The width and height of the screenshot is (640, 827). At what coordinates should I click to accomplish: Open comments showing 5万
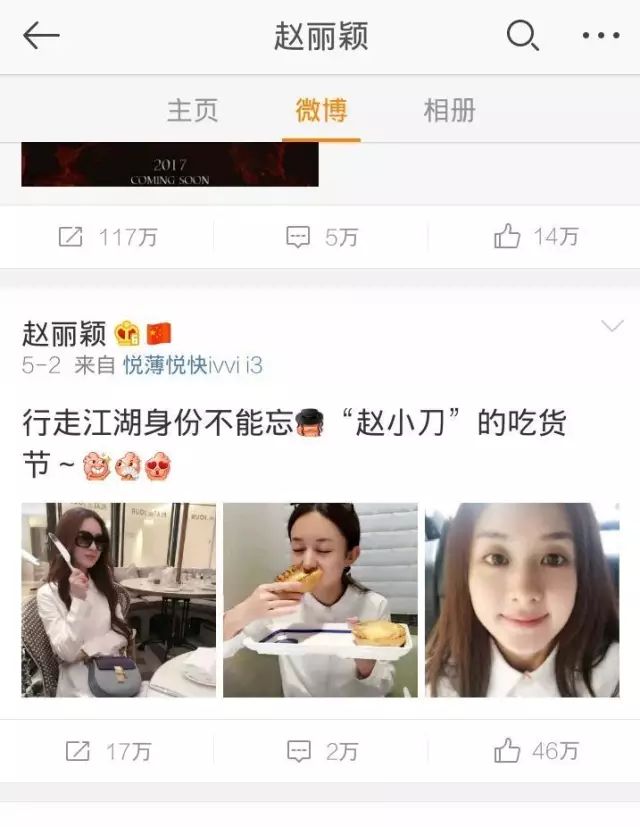319,237
